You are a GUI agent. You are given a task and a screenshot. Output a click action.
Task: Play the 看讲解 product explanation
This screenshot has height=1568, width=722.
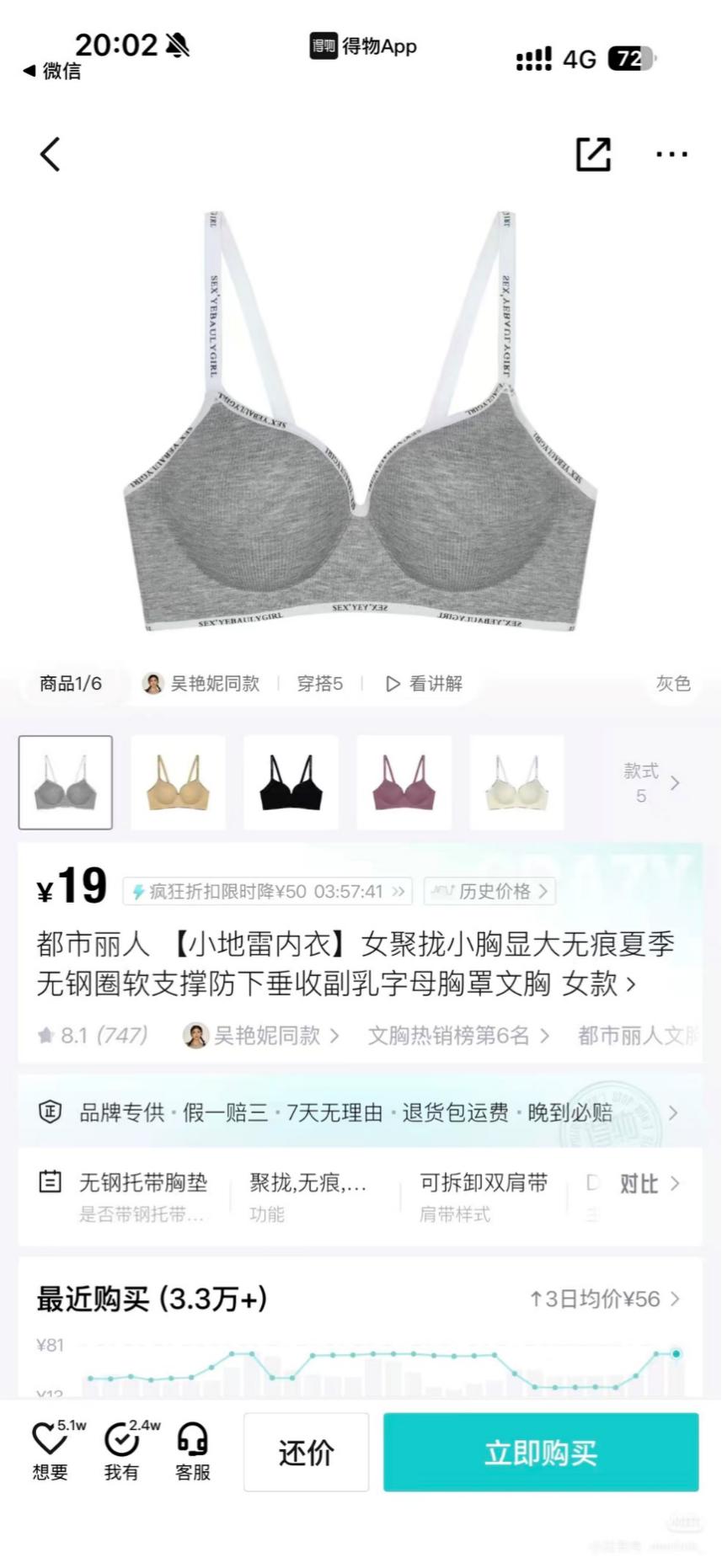click(x=424, y=683)
